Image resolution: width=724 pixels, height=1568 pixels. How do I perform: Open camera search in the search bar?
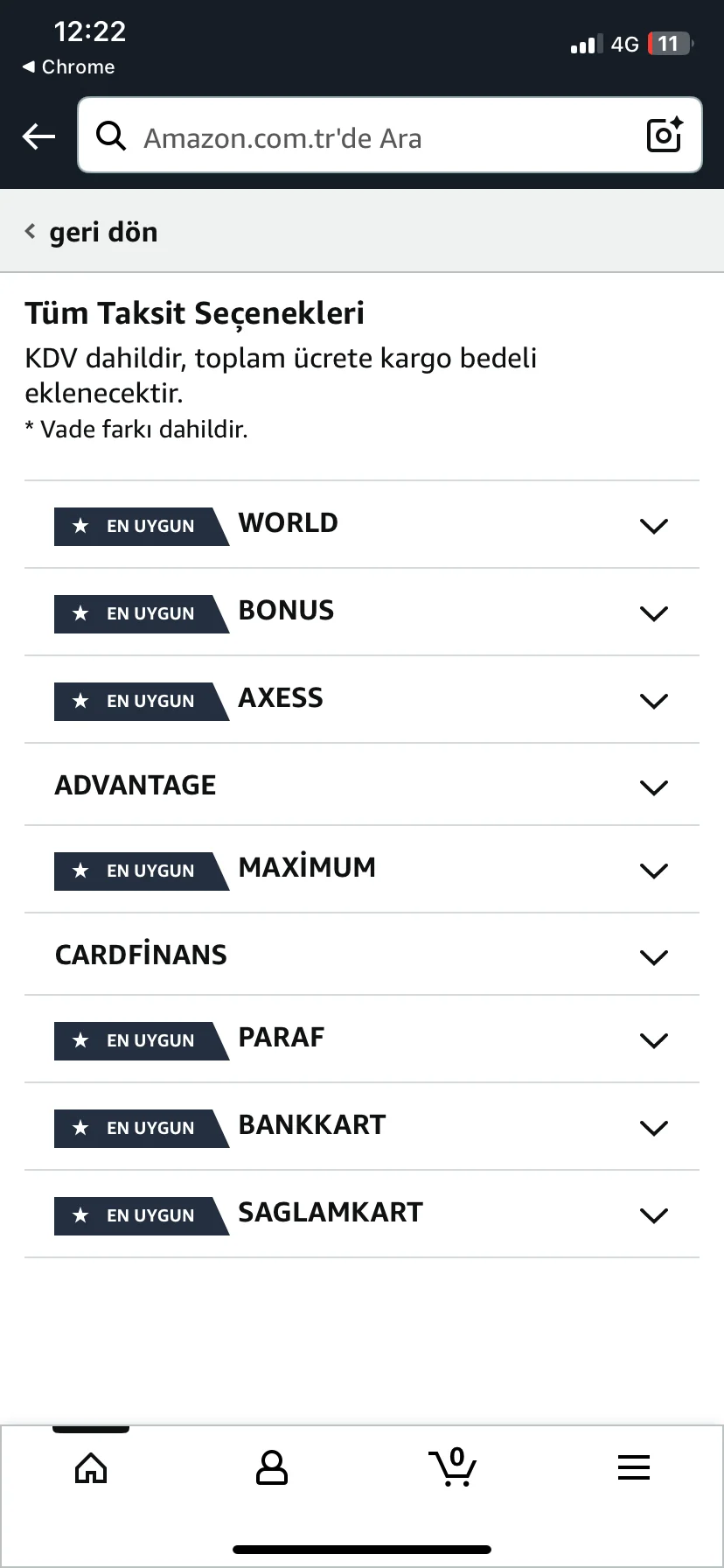point(664,135)
